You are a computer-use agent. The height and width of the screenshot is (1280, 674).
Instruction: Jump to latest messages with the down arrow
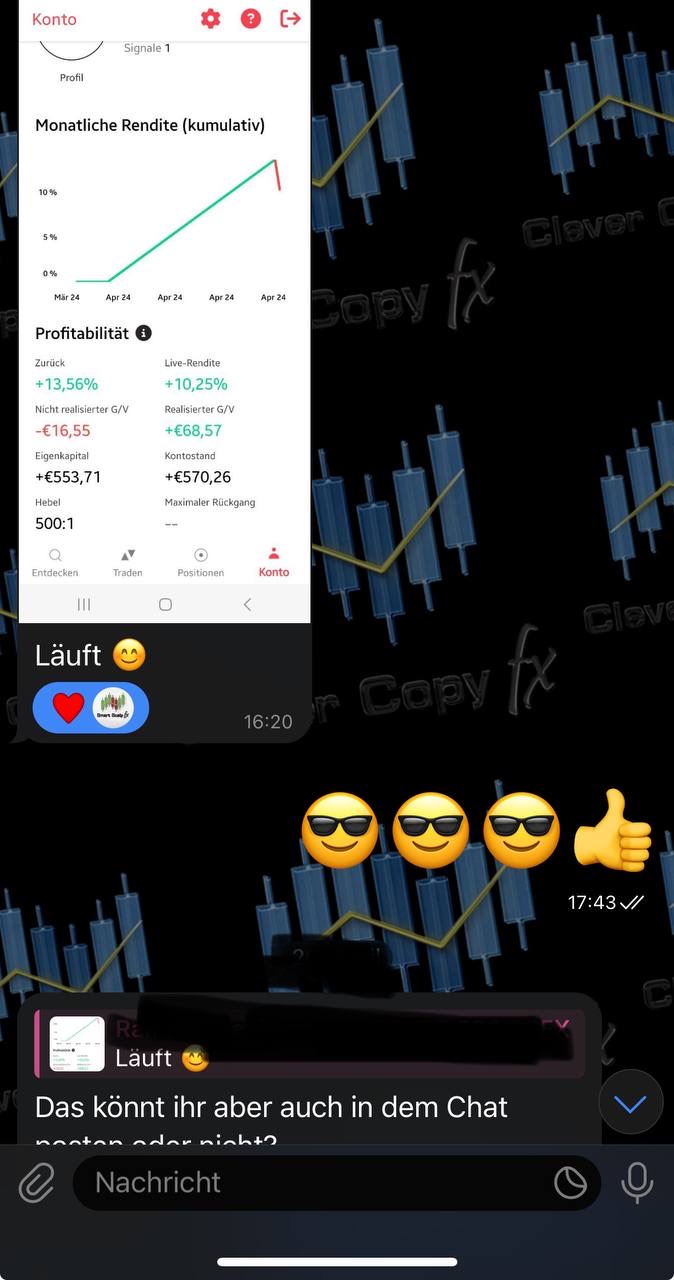pyautogui.click(x=630, y=1104)
